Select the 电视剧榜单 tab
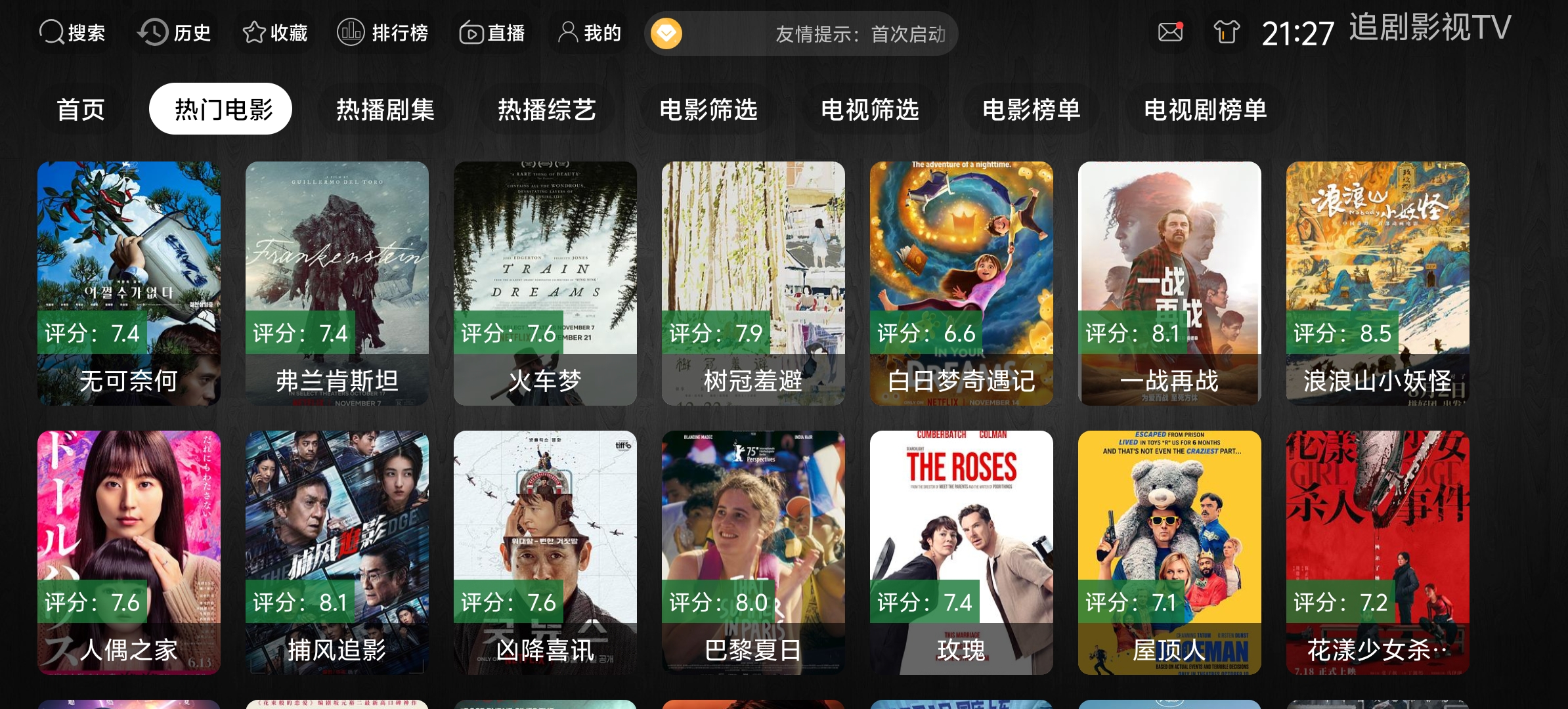This screenshot has width=1568, height=709. [1206, 109]
